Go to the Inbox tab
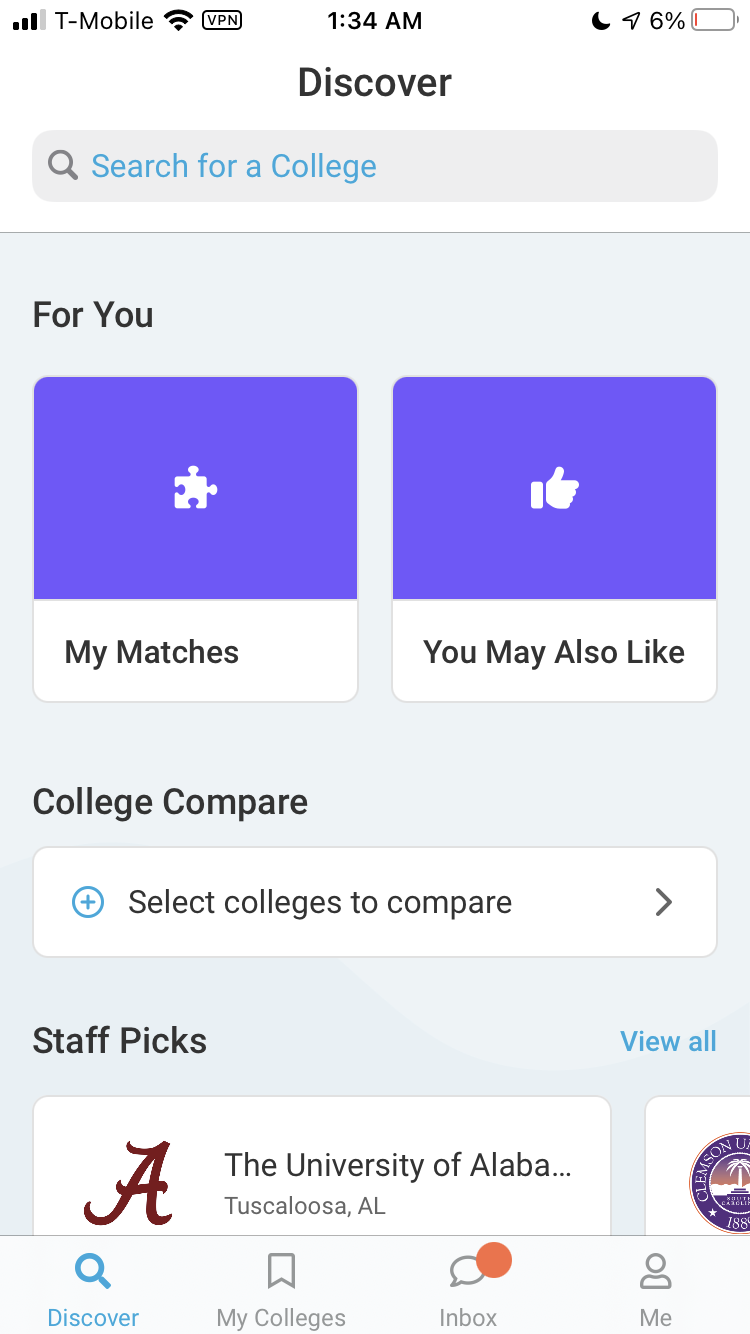 pyautogui.click(x=468, y=1290)
